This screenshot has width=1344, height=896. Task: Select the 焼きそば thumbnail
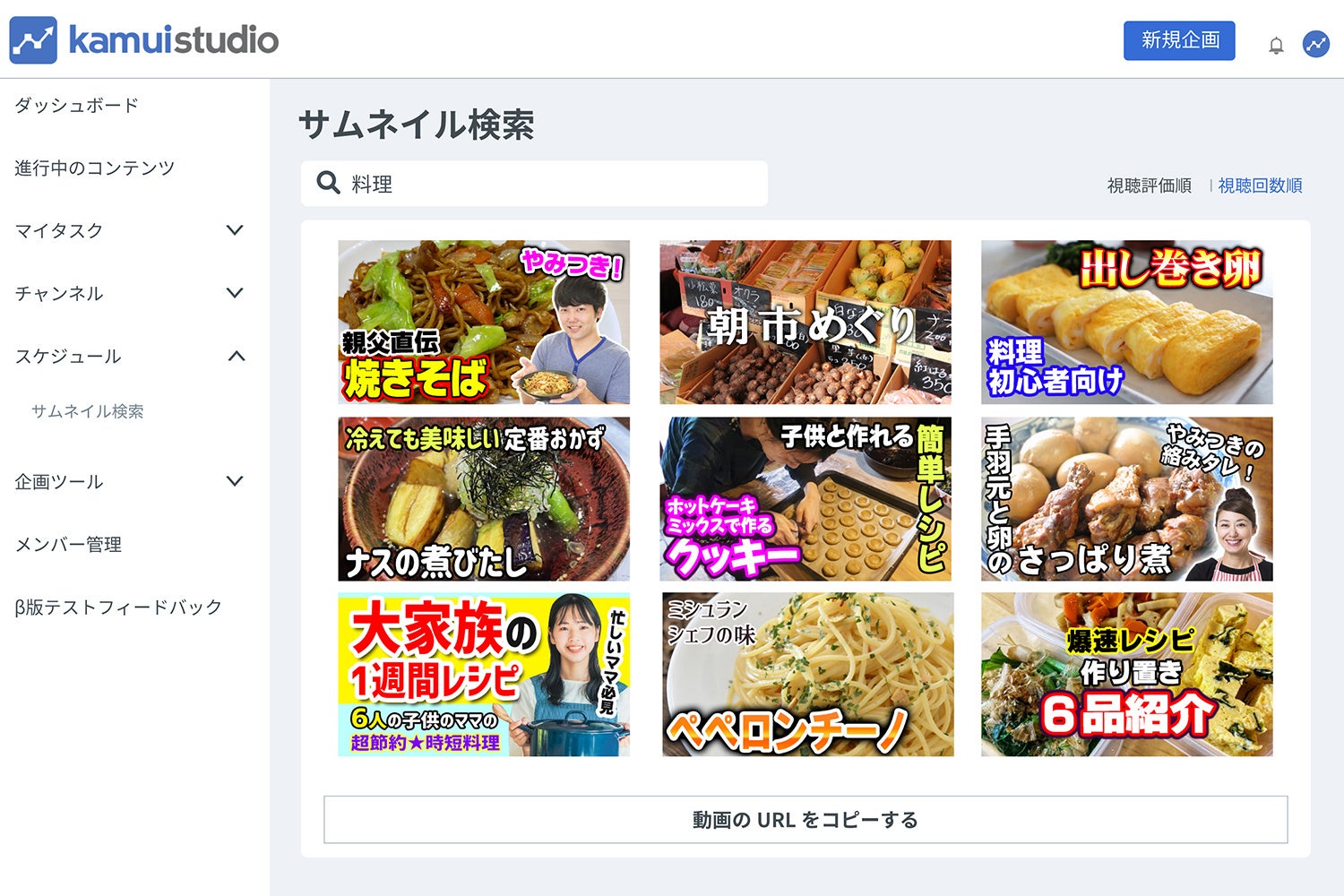point(484,322)
